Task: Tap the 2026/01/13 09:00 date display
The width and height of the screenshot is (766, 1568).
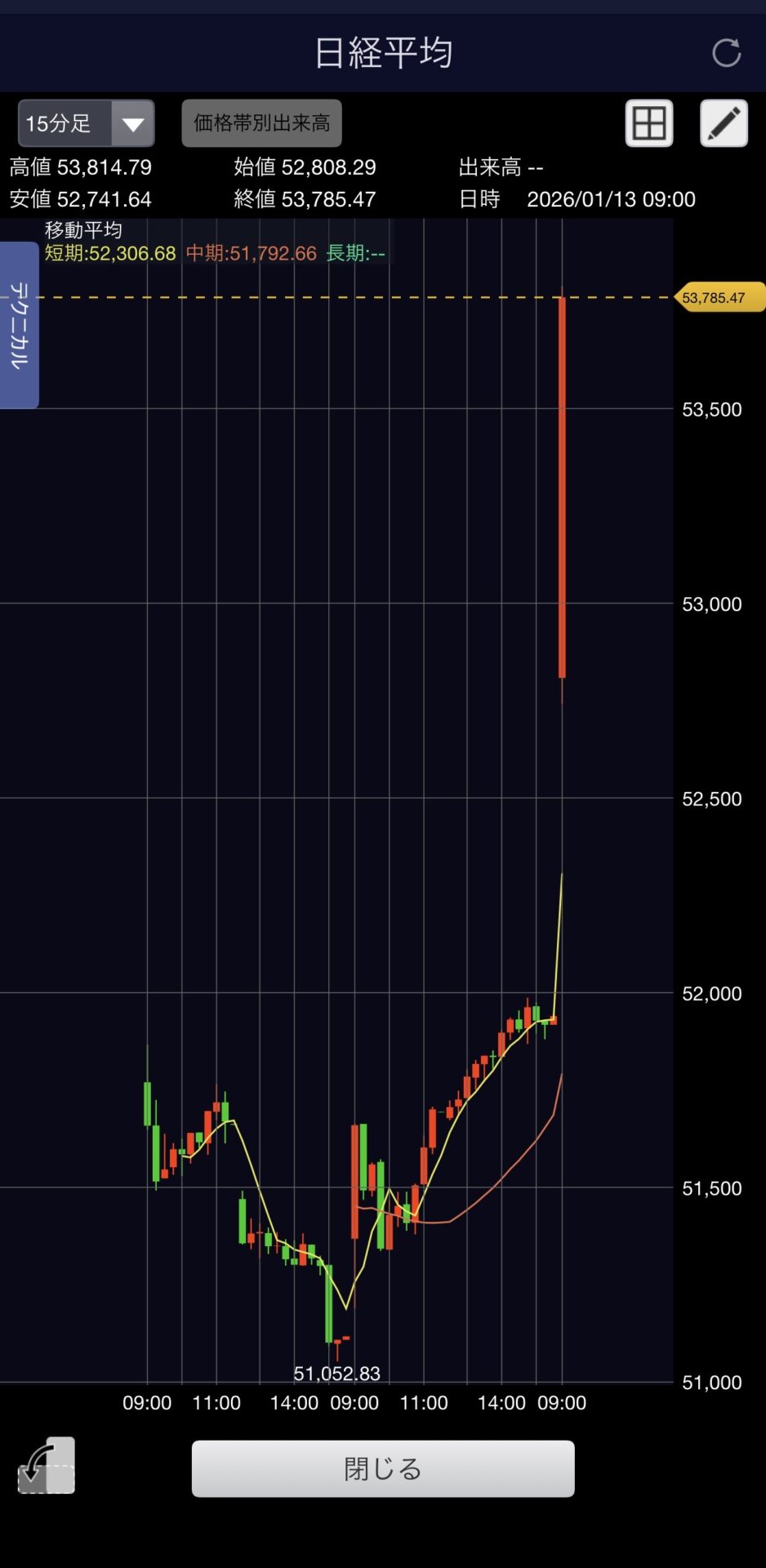Action: tap(611, 198)
